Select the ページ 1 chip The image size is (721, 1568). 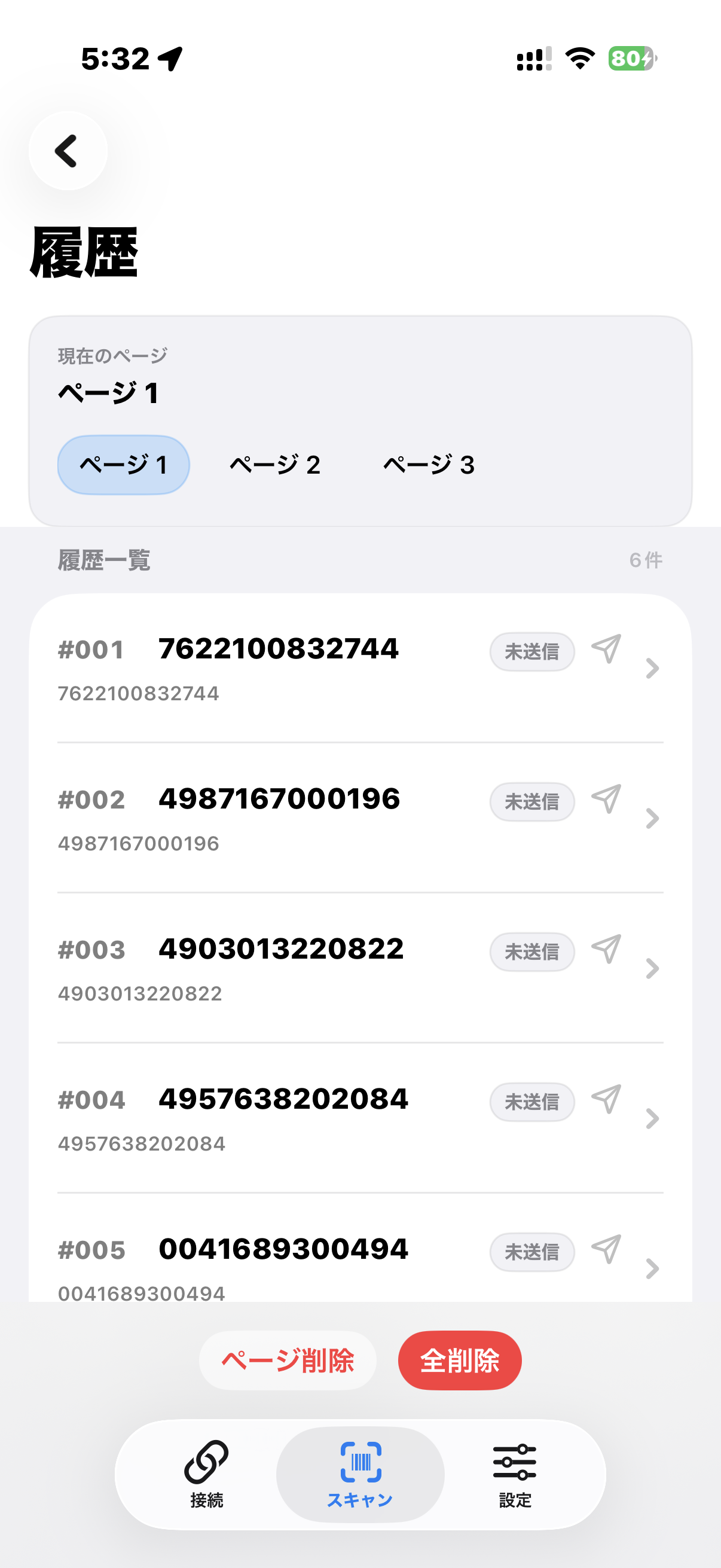coord(124,465)
